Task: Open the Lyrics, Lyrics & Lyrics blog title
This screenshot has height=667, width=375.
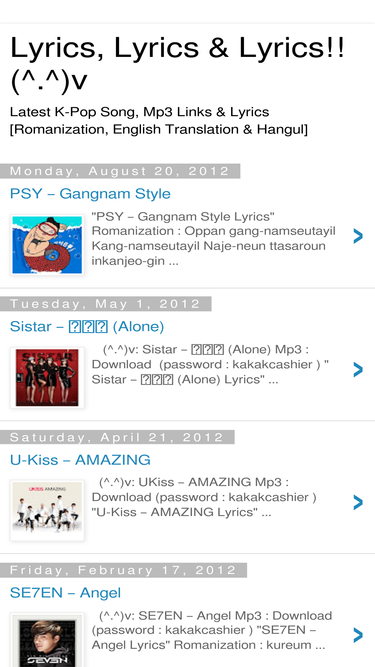Action: [x=178, y=64]
